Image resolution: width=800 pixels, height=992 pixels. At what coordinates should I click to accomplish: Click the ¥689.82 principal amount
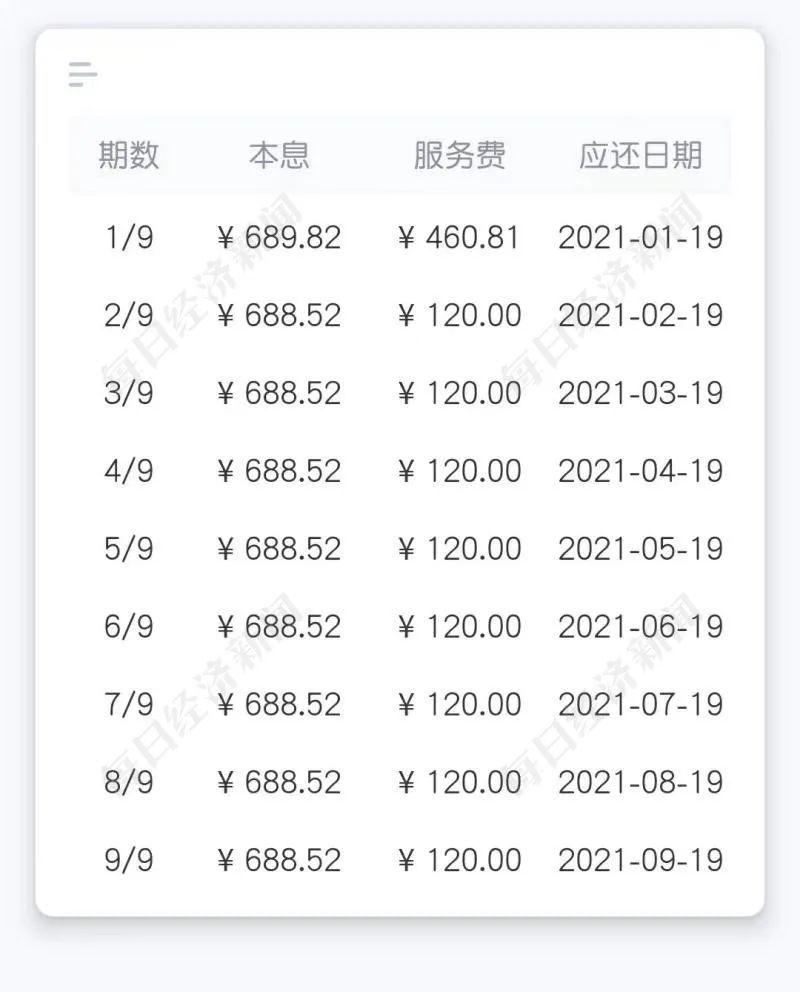coord(281,237)
